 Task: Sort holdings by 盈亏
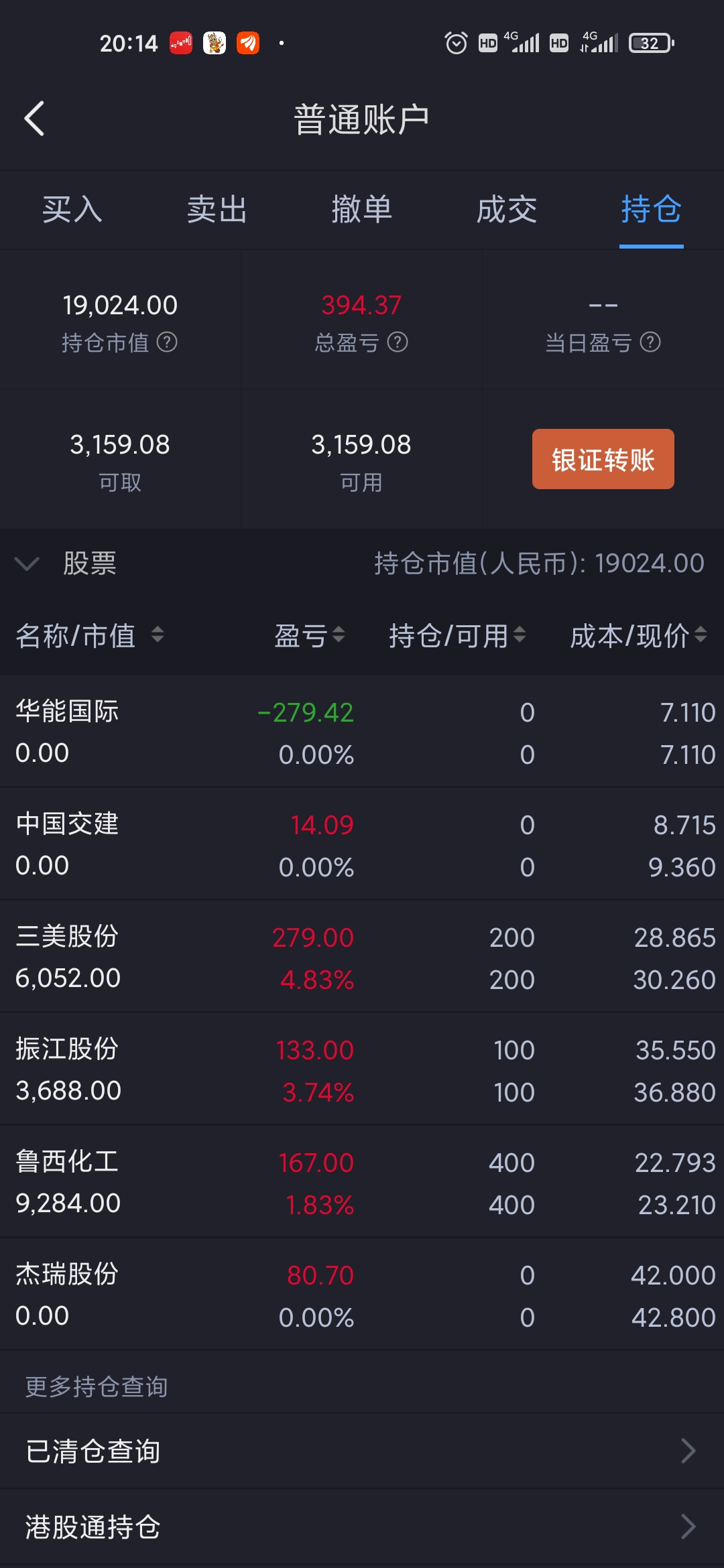pyautogui.click(x=310, y=635)
